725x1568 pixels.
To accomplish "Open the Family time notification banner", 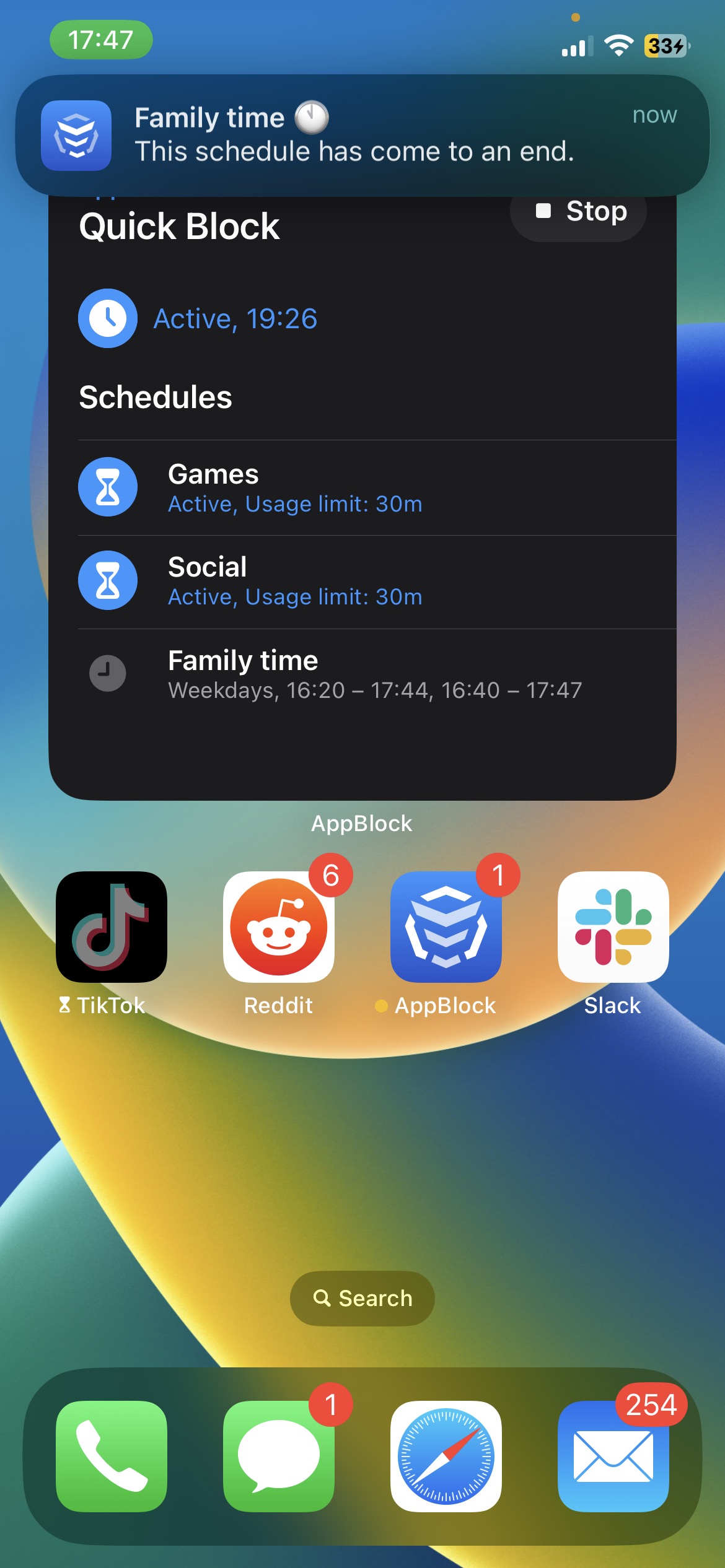I will 362,135.
